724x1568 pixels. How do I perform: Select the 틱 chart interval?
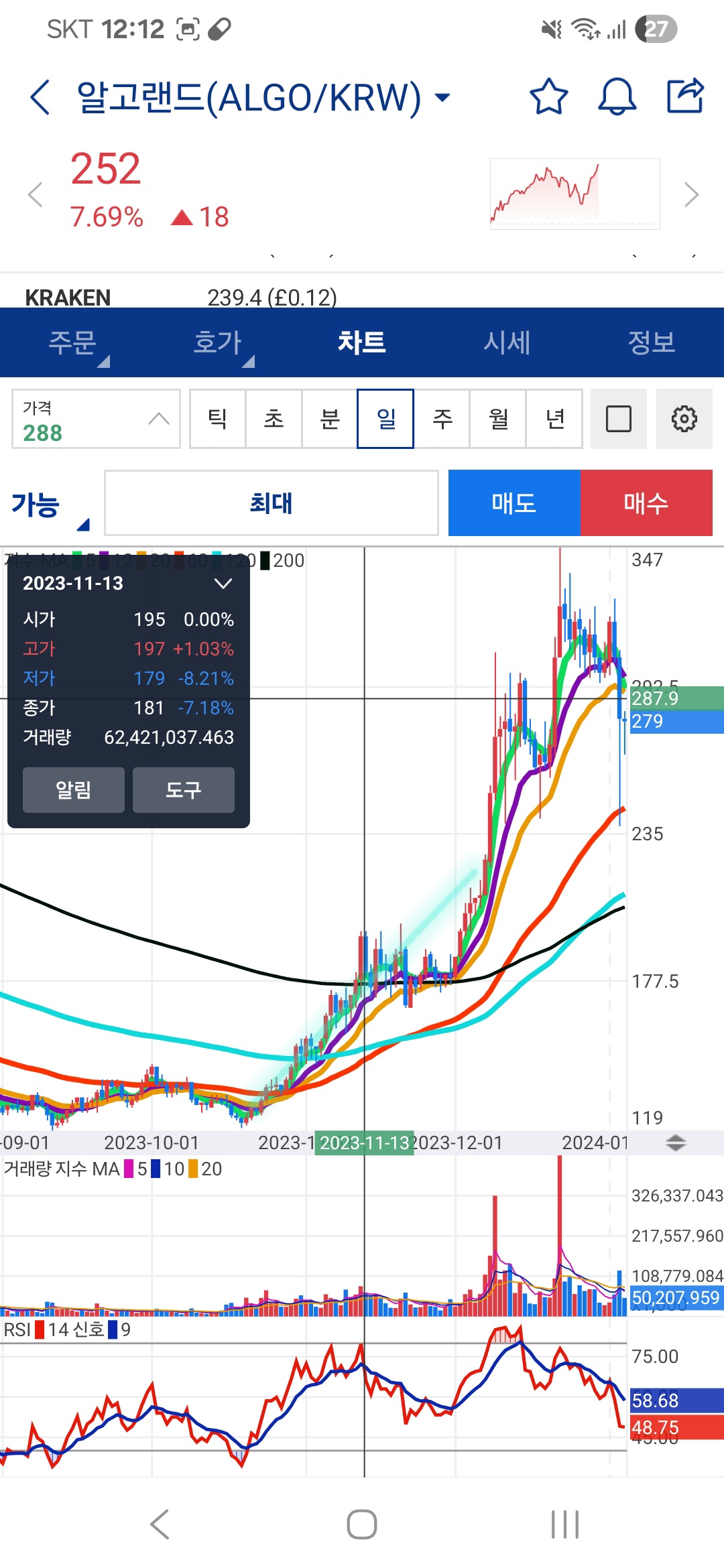tap(217, 419)
